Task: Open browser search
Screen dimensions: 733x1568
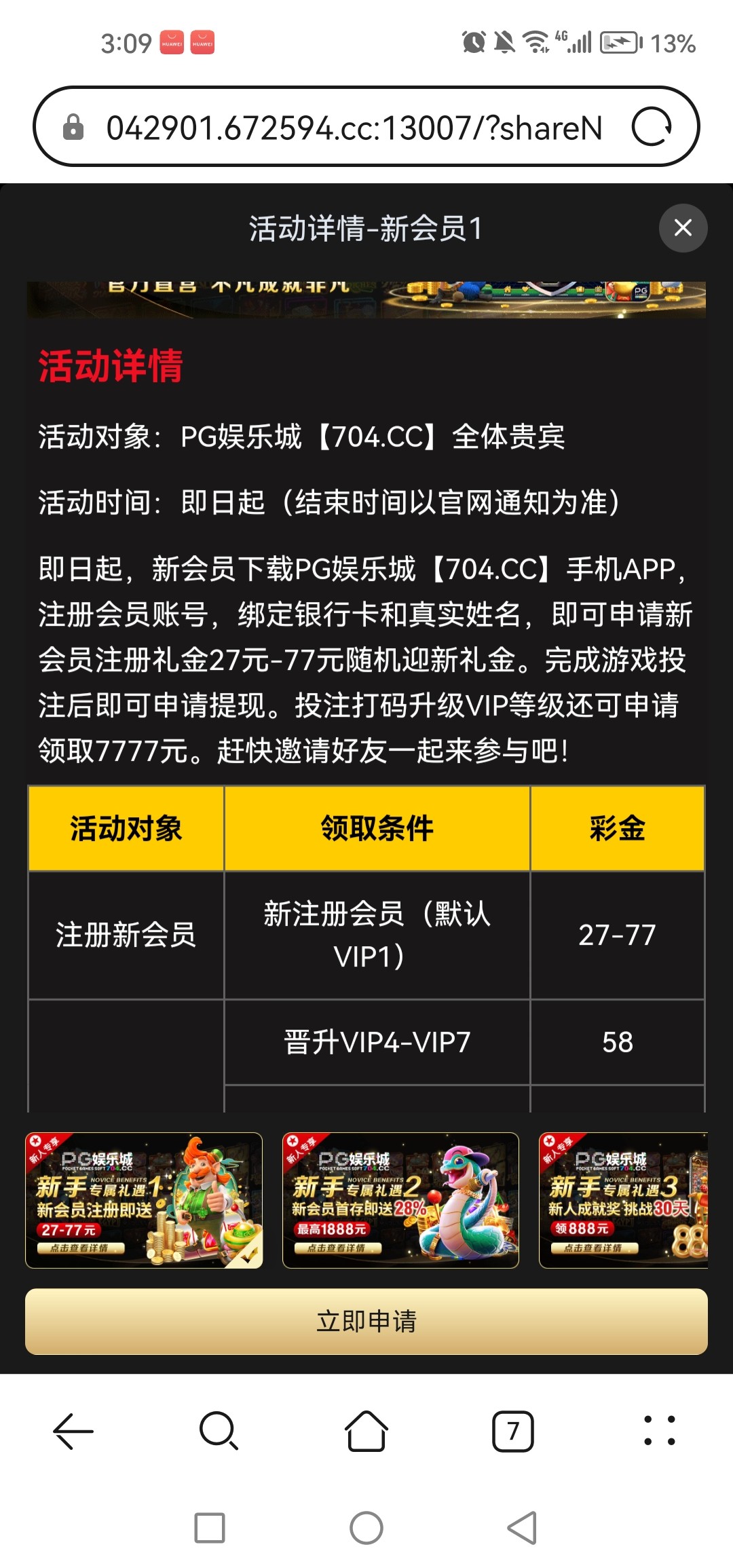Action: [x=219, y=1431]
